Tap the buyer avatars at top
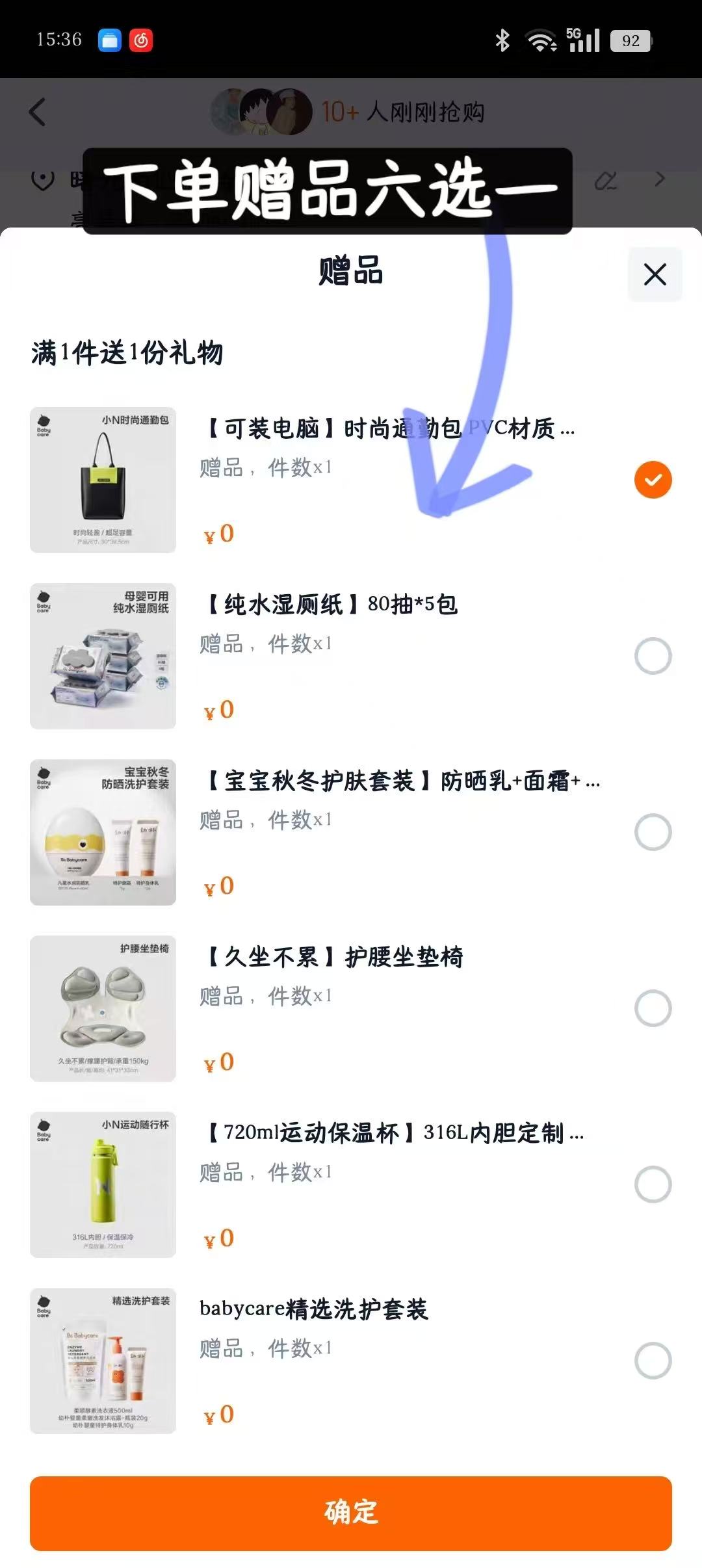Image resolution: width=702 pixels, height=1568 pixels. click(x=259, y=111)
